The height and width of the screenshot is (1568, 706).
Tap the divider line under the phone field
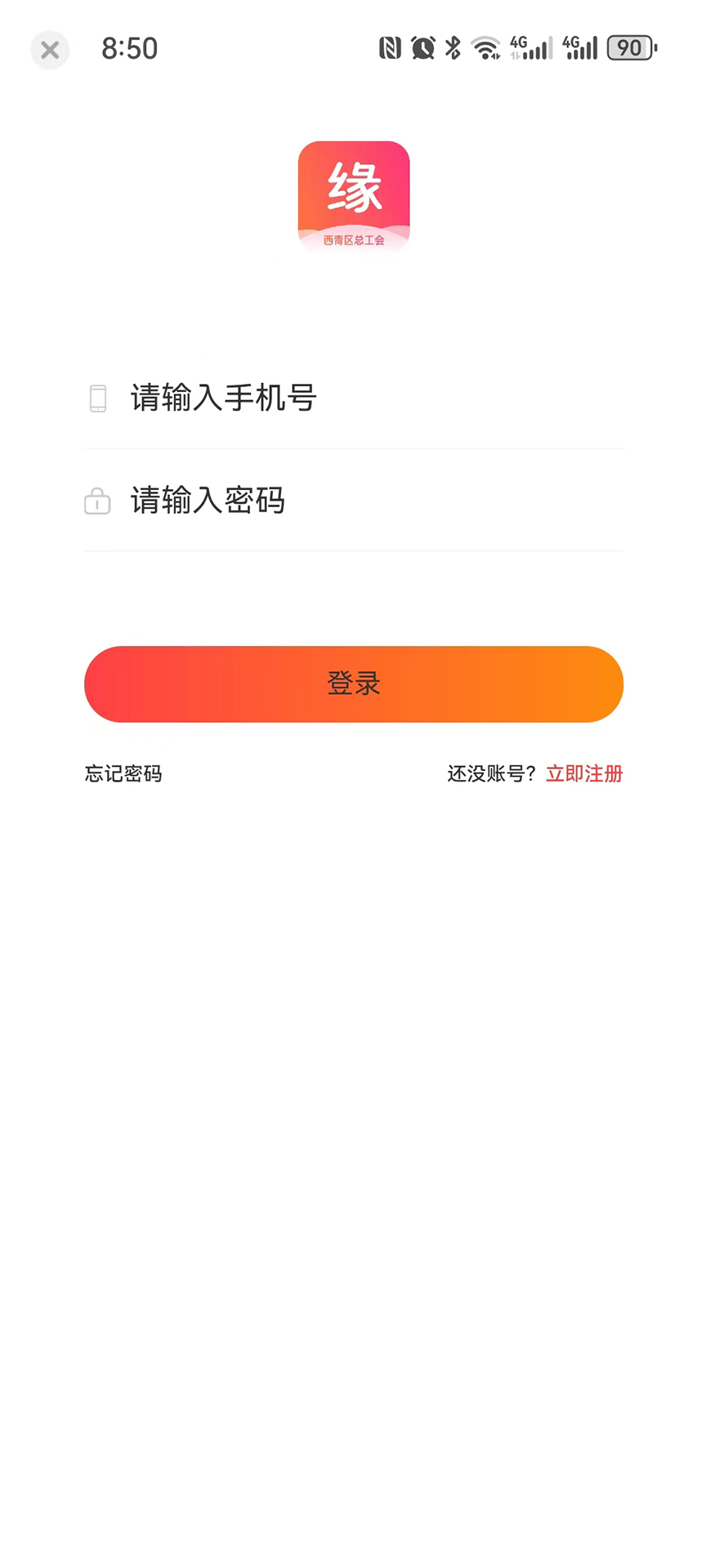coord(353,448)
